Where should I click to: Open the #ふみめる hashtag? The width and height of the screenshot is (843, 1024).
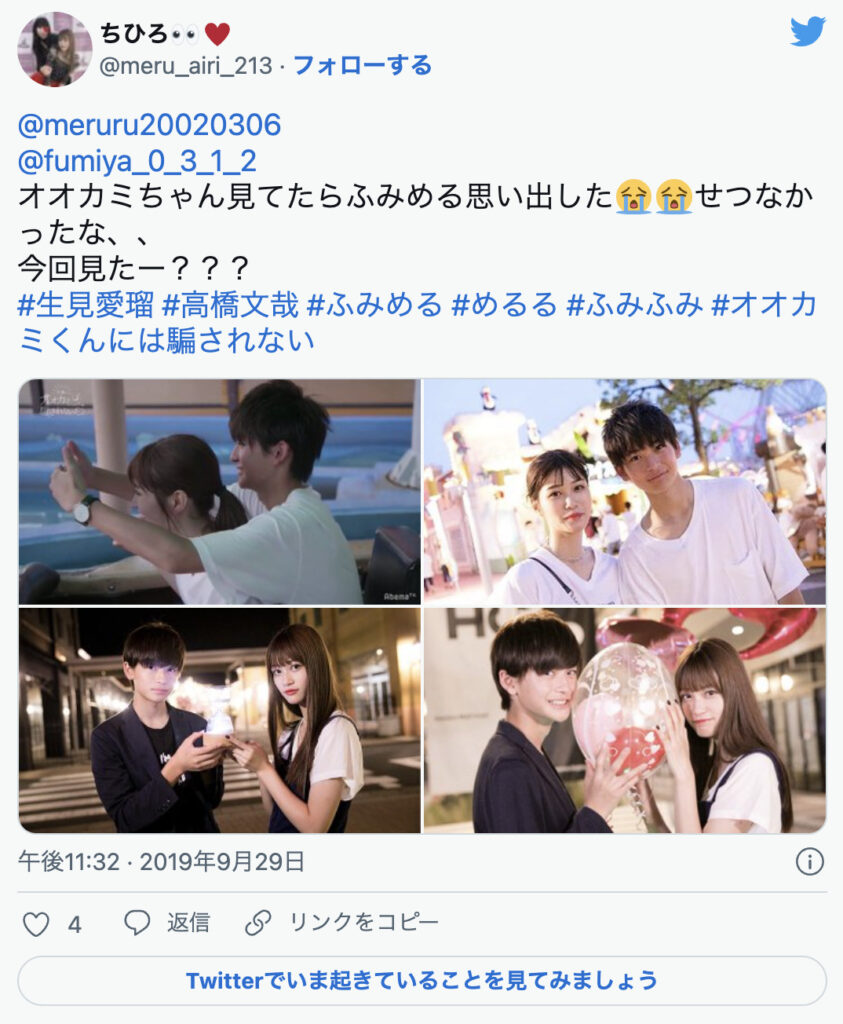pos(374,305)
